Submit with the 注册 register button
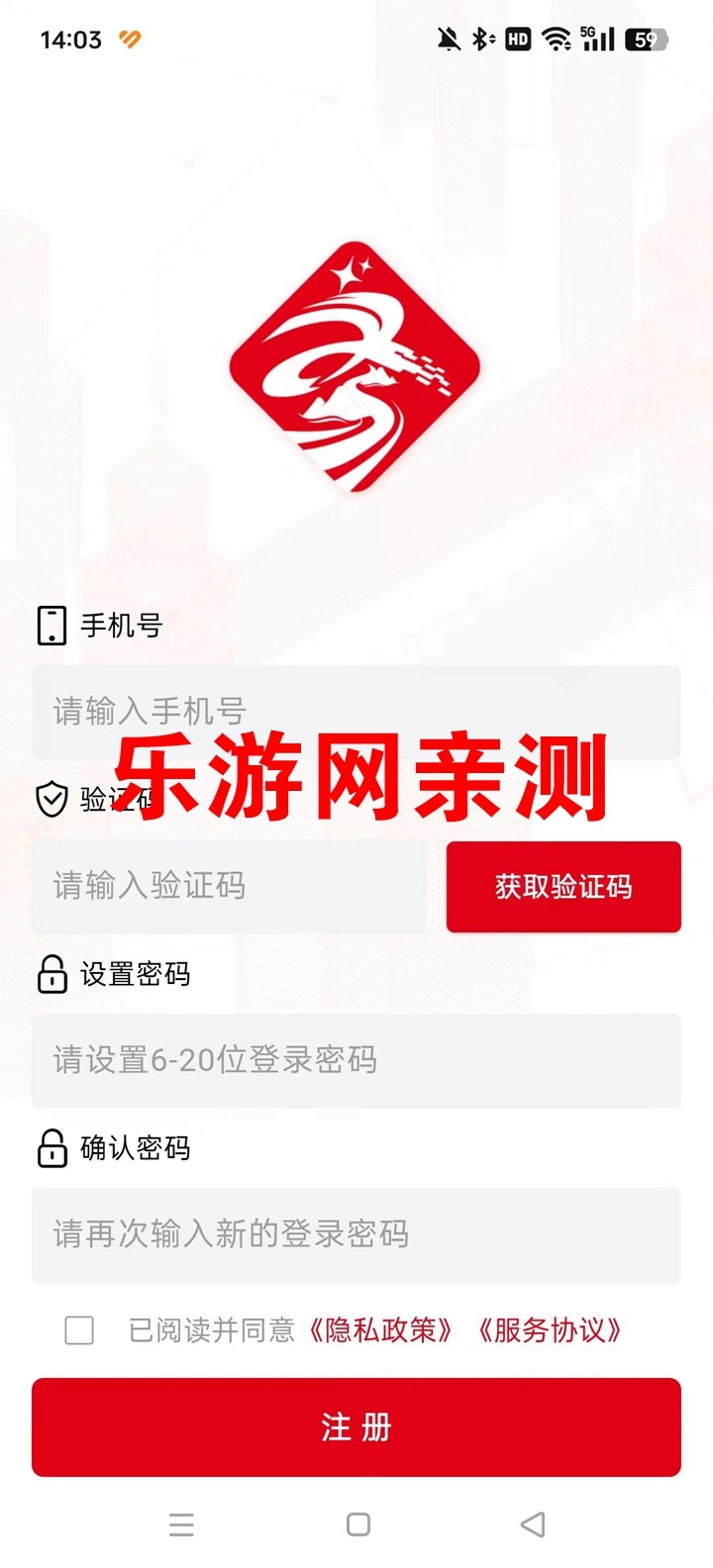713x1568 pixels. pyautogui.click(x=356, y=1426)
